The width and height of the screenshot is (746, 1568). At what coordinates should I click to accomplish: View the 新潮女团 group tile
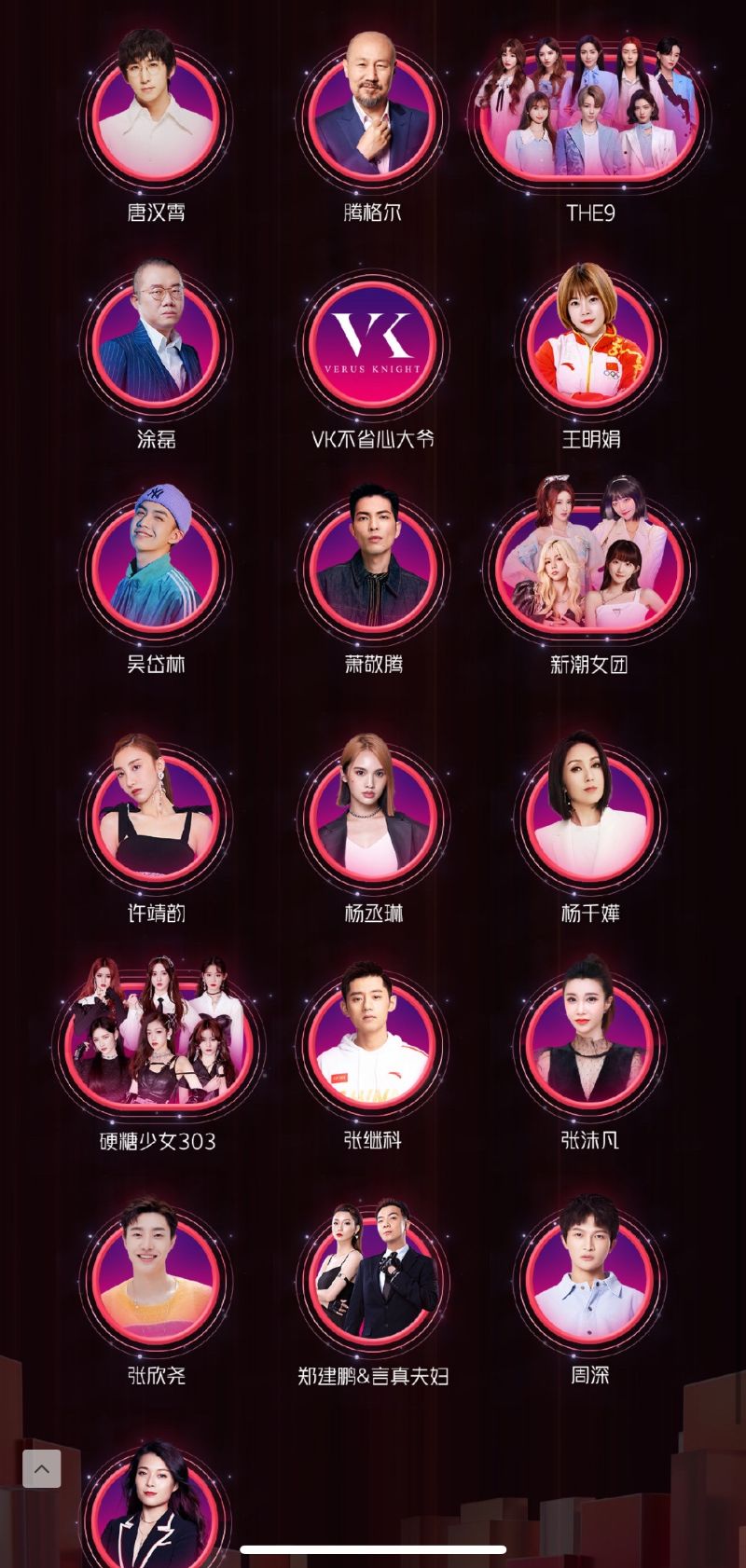point(589,569)
